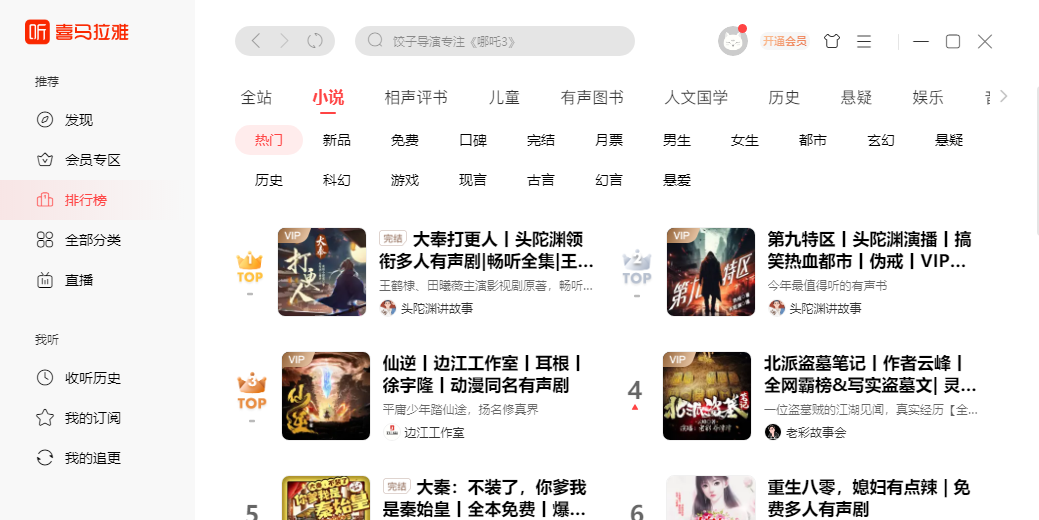Refresh the current page

point(315,41)
